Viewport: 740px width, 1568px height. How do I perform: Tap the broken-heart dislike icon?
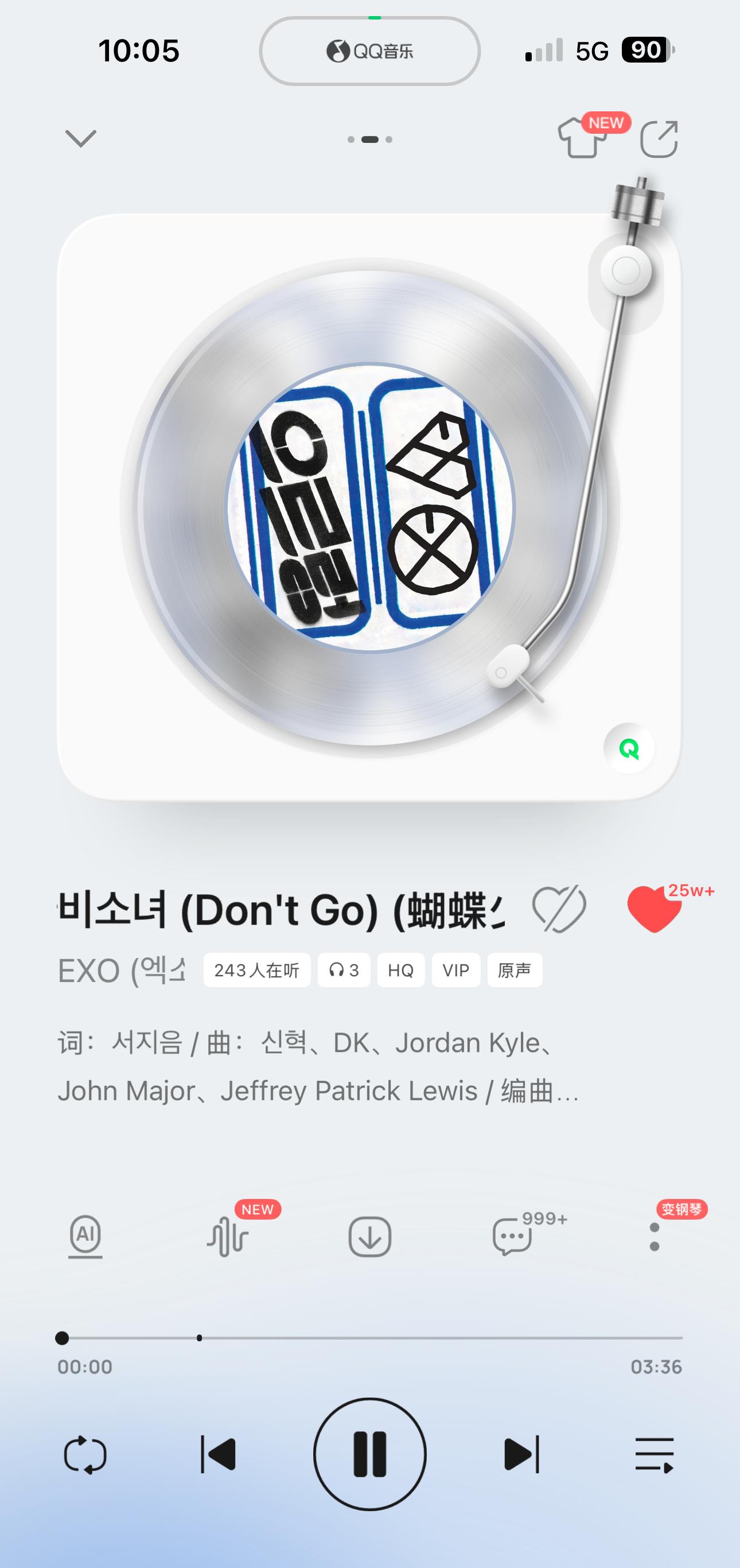[559, 909]
